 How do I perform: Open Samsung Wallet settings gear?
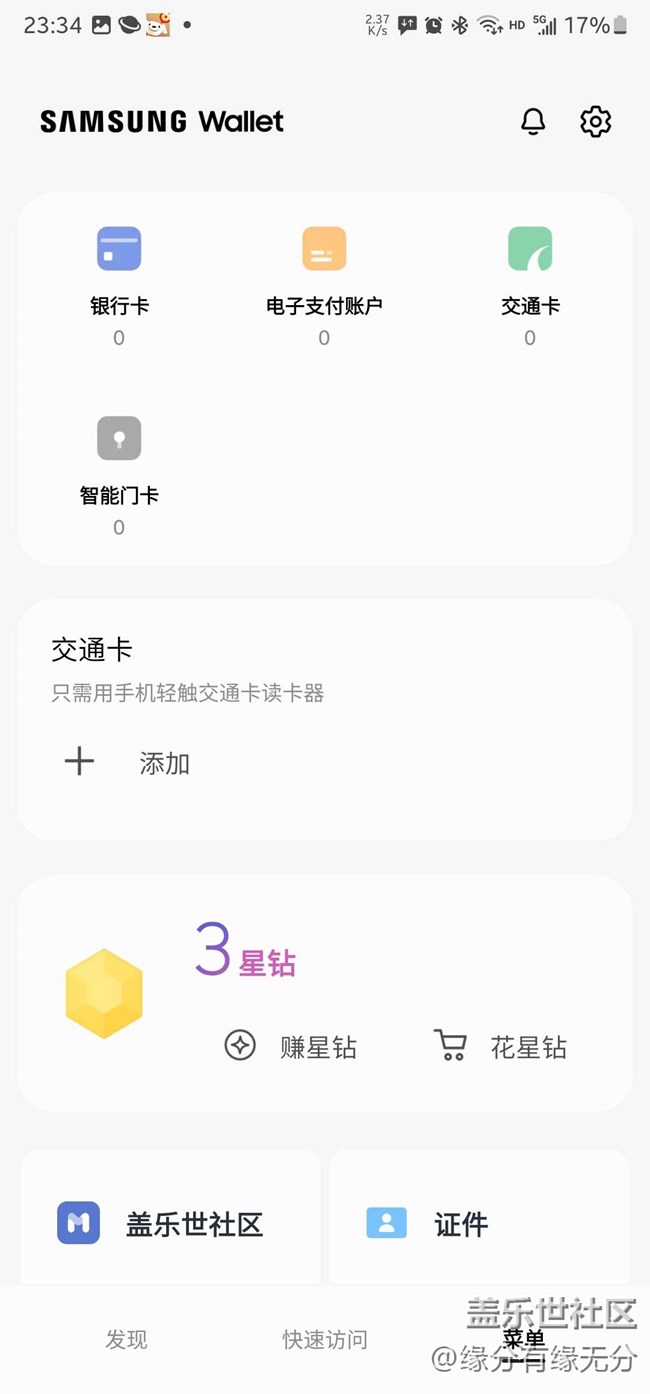pyautogui.click(x=595, y=122)
